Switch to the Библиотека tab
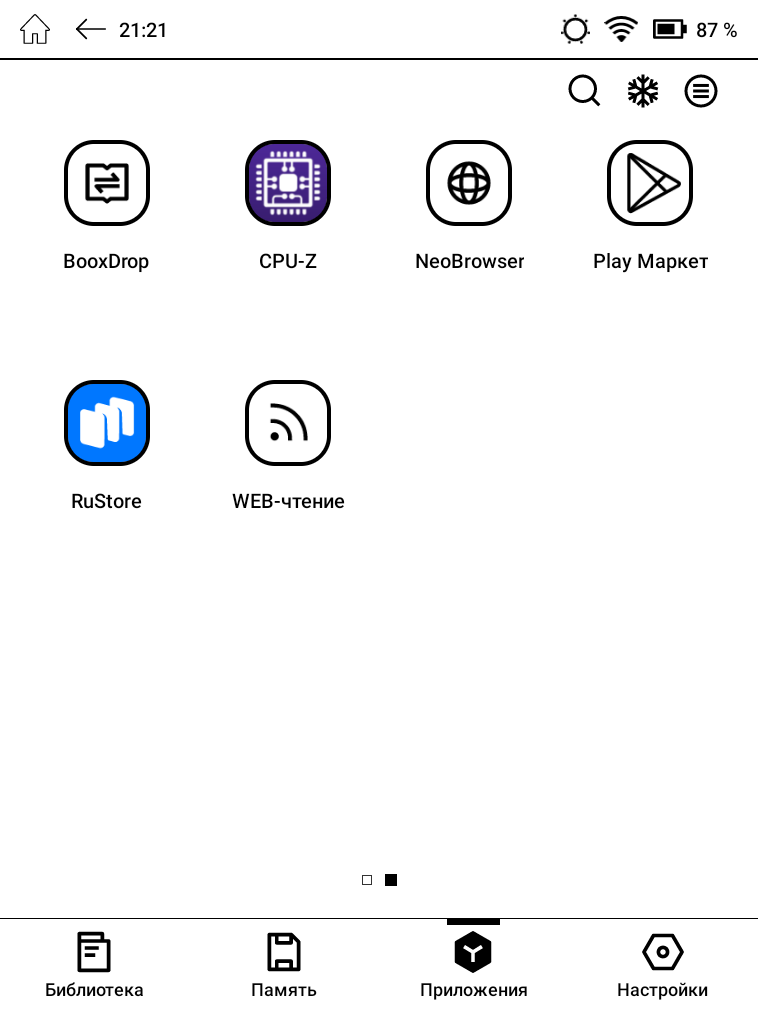This screenshot has height=1024, width=758. coord(94,965)
